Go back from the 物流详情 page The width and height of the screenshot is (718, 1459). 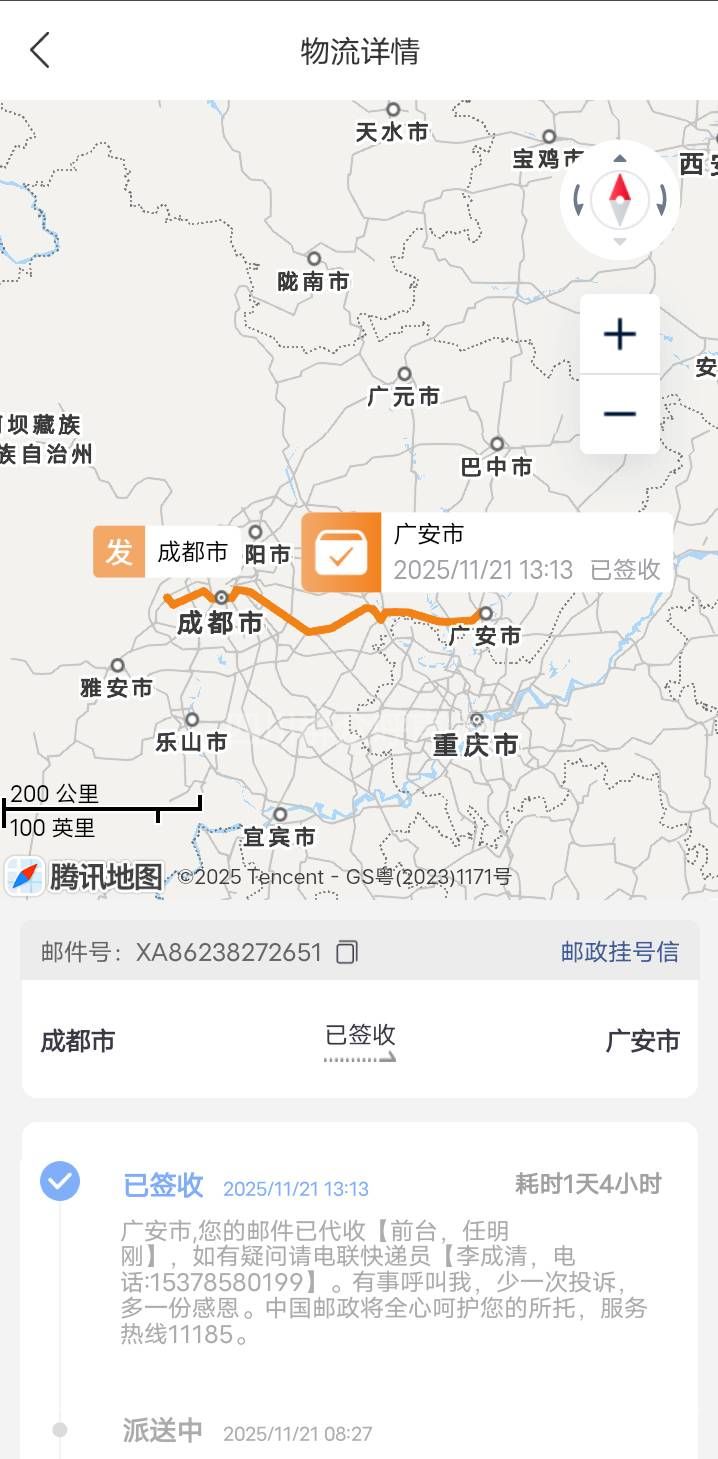(x=40, y=50)
